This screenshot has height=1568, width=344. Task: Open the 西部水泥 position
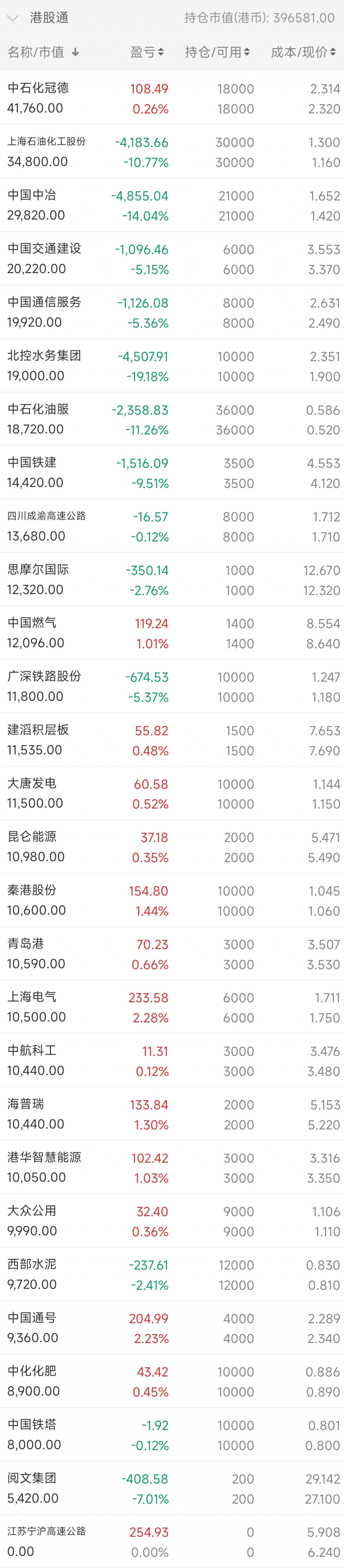pos(172,1275)
